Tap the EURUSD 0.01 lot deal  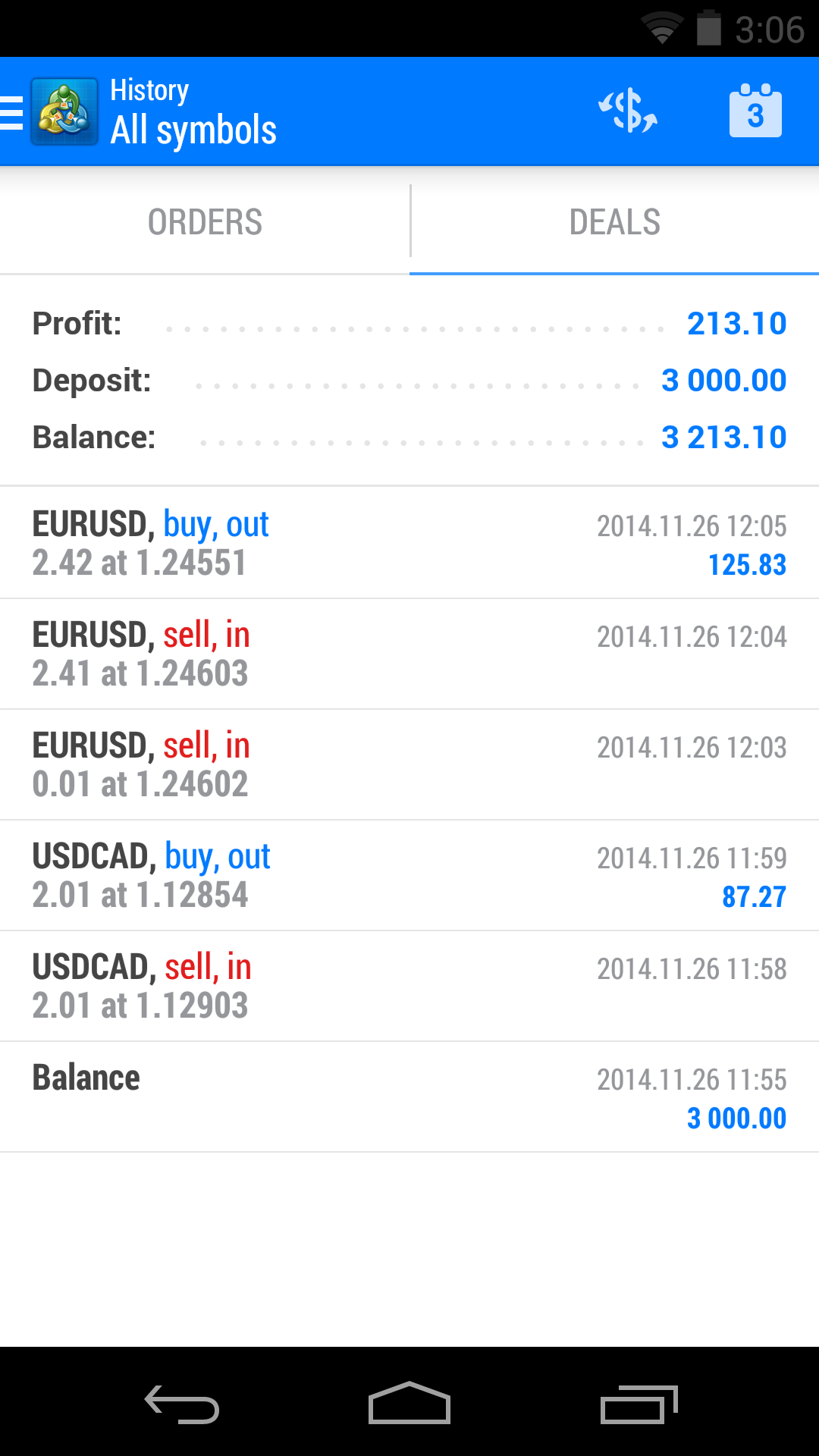coord(409,764)
